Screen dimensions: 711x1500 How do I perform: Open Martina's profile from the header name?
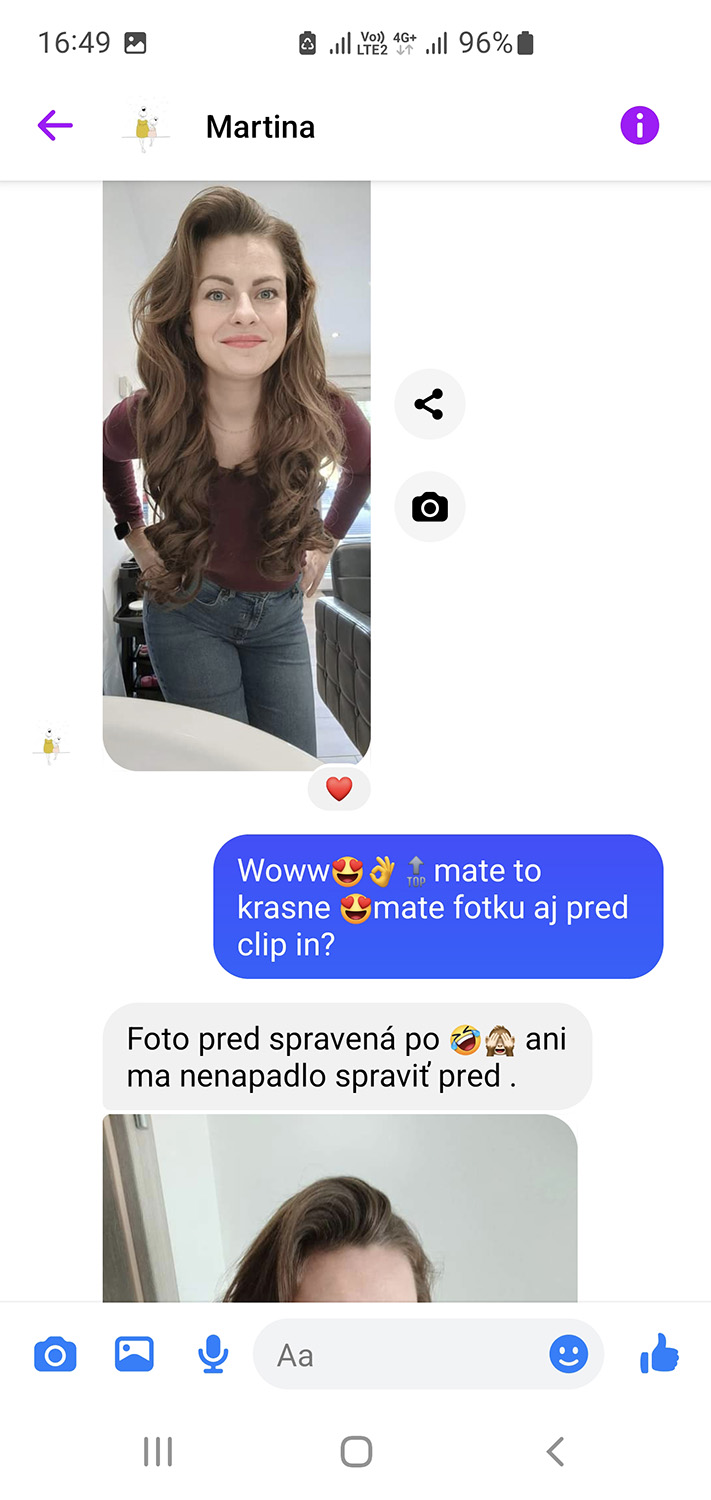260,127
